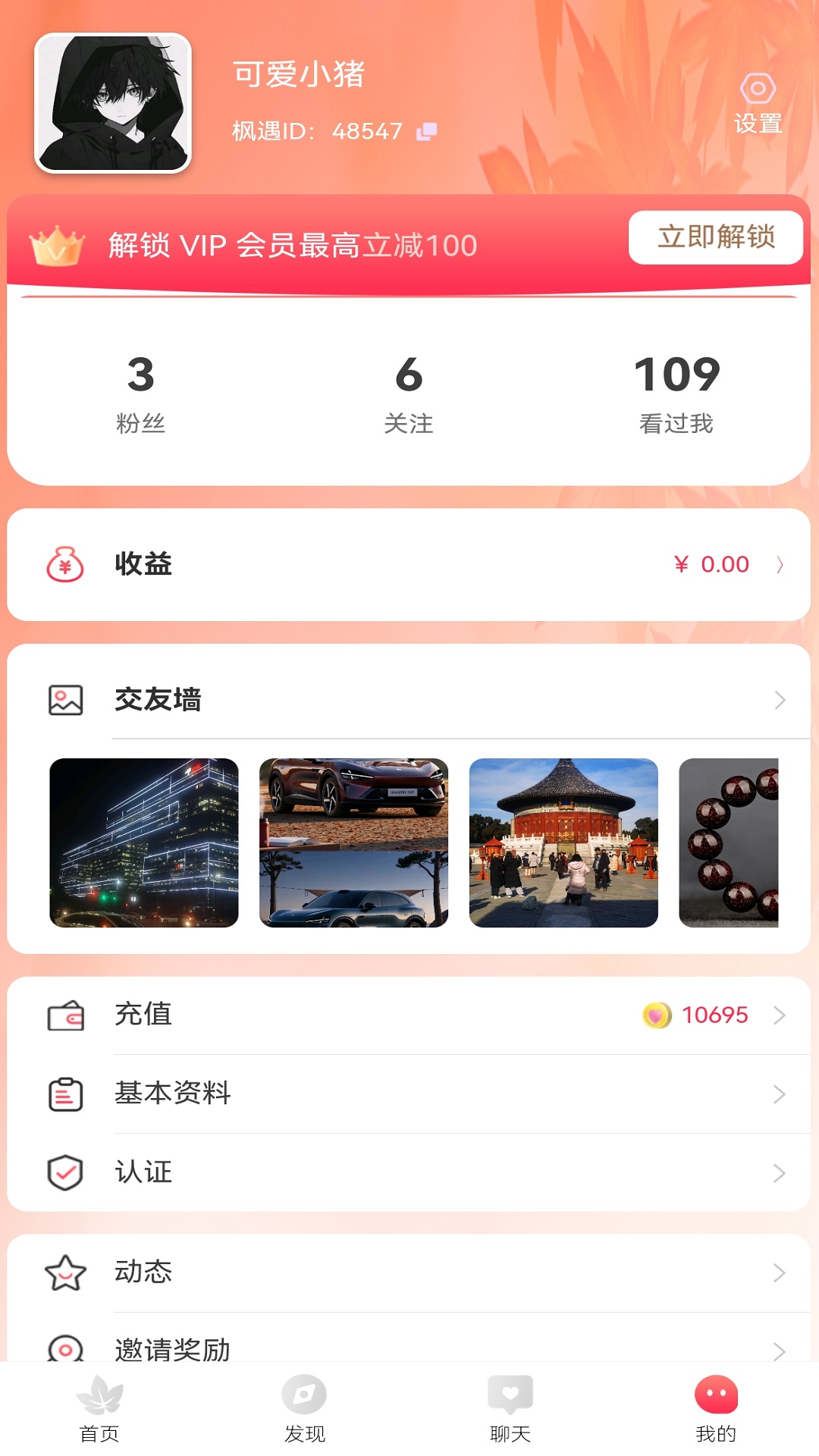The width and height of the screenshot is (819, 1456).
Task: Open the 邀请奖励 invite rewards icon
Action: click(64, 1348)
